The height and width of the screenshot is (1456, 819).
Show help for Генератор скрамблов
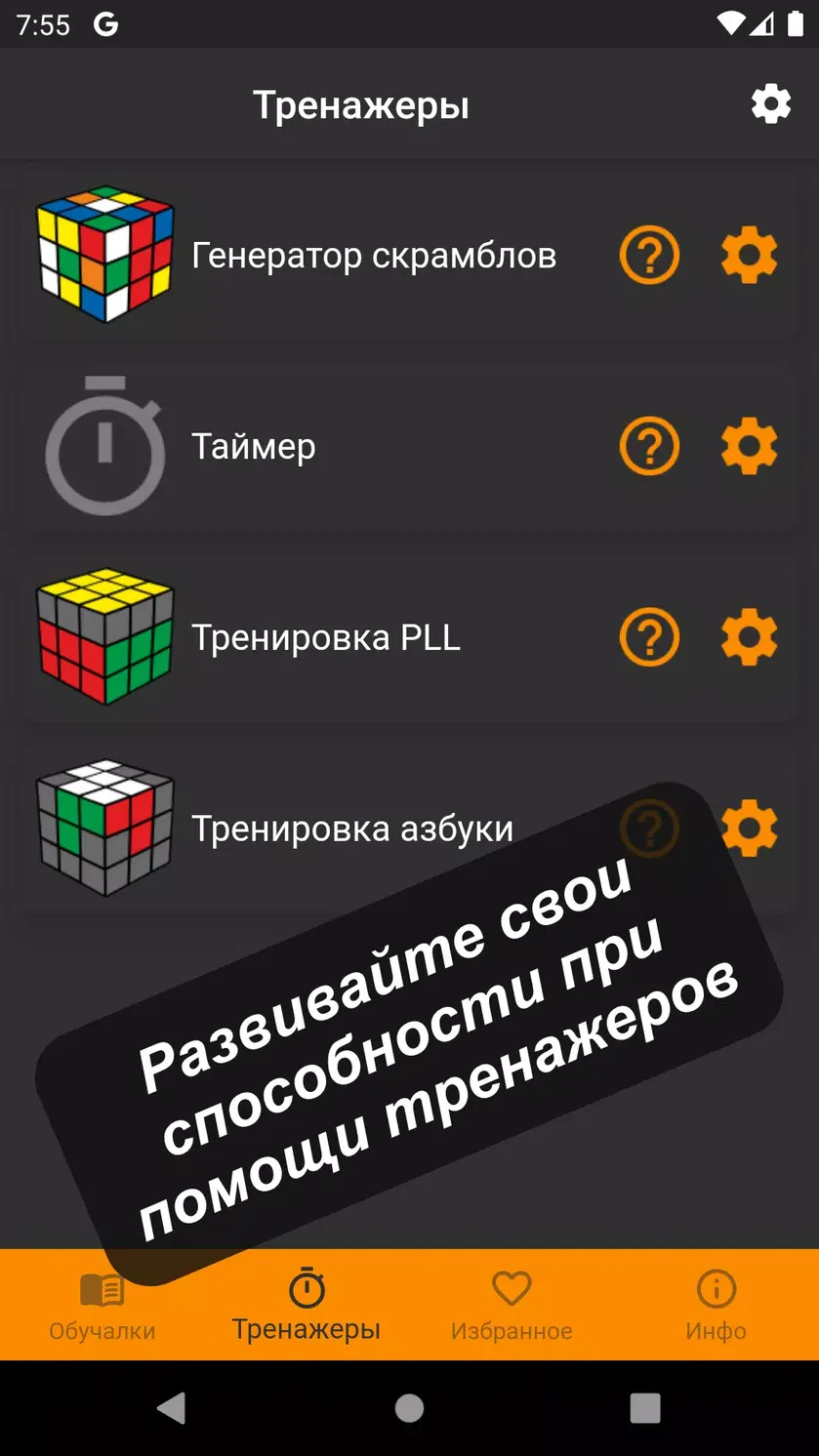click(649, 256)
